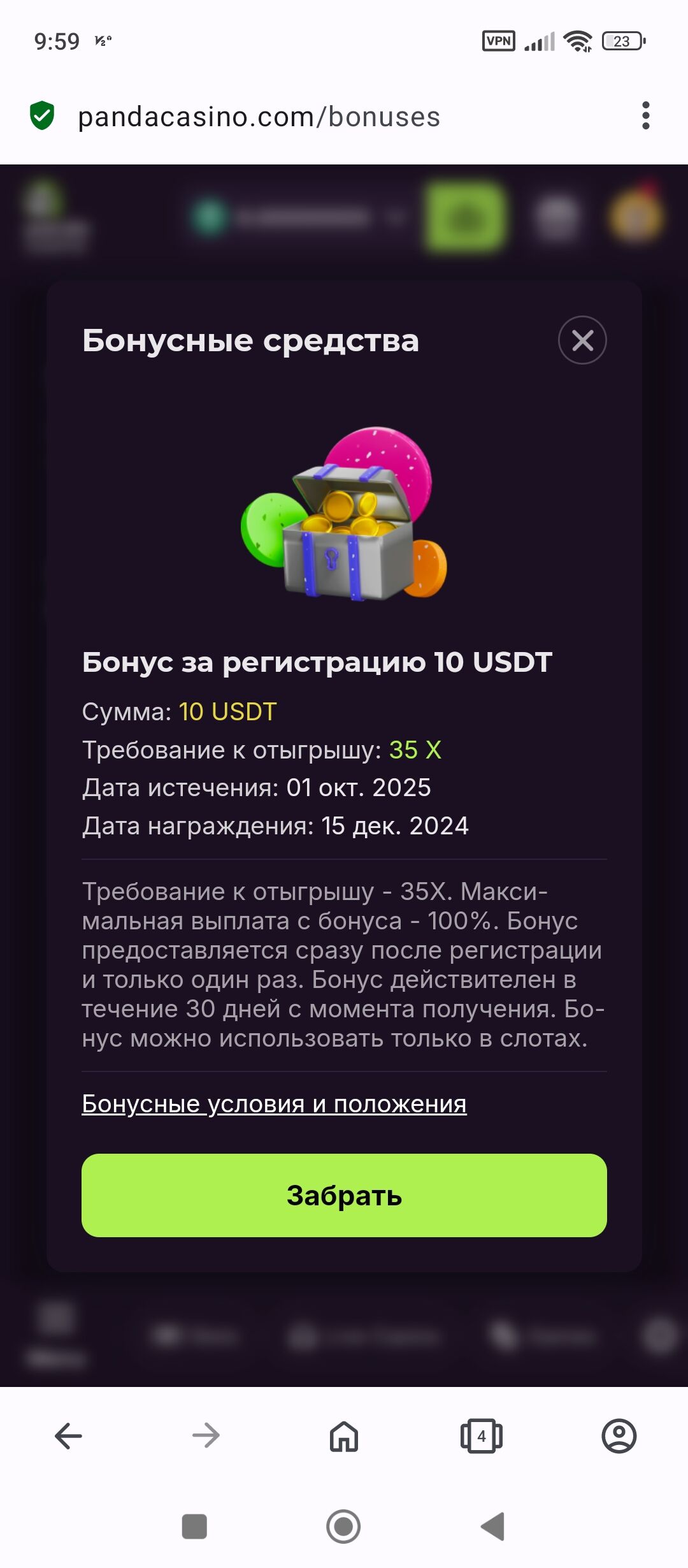Image resolution: width=688 pixels, height=1568 pixels.
Task: Open the browser profile icon
Action: (x=619, y=1436)
